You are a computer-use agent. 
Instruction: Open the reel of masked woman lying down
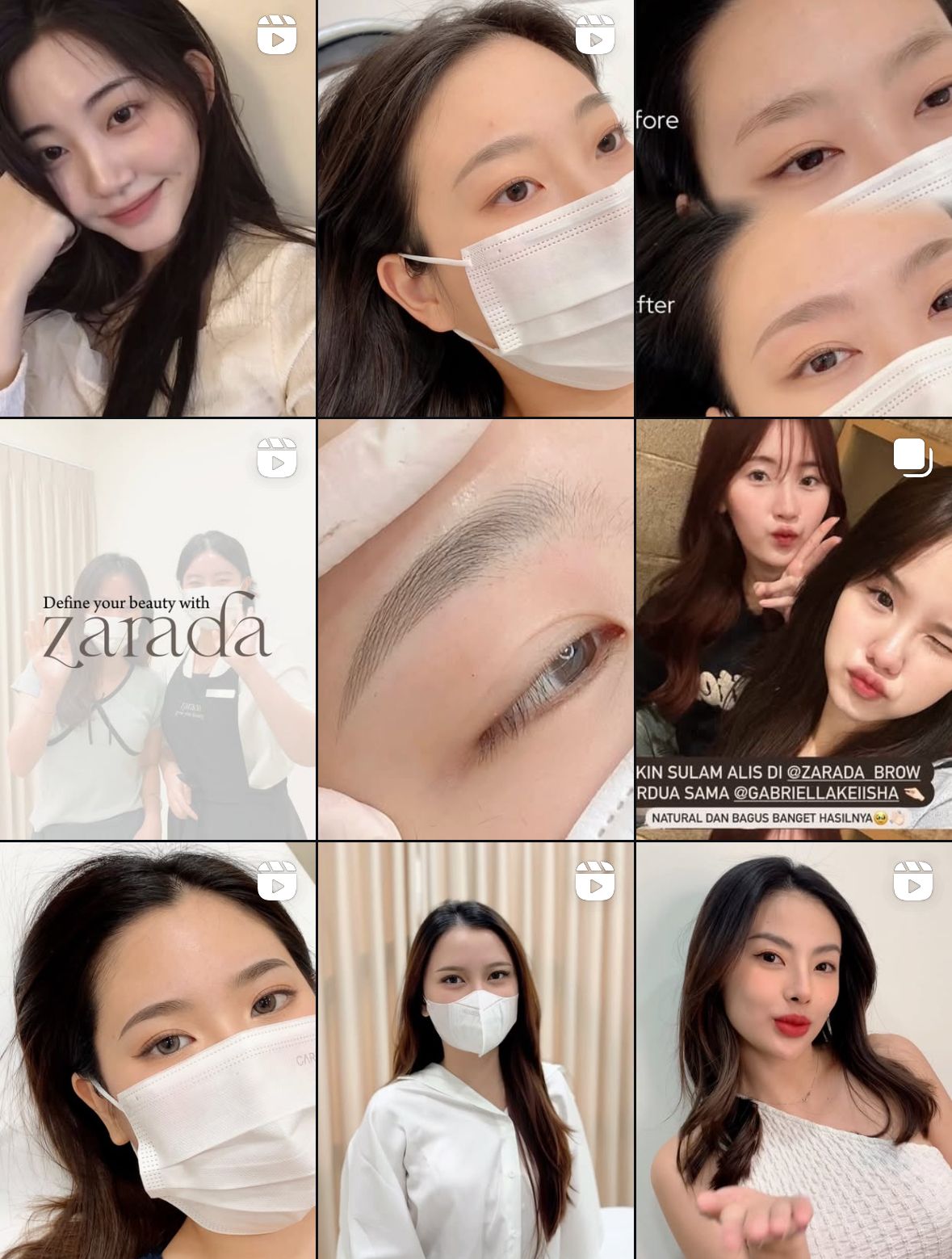coord(475,208)
